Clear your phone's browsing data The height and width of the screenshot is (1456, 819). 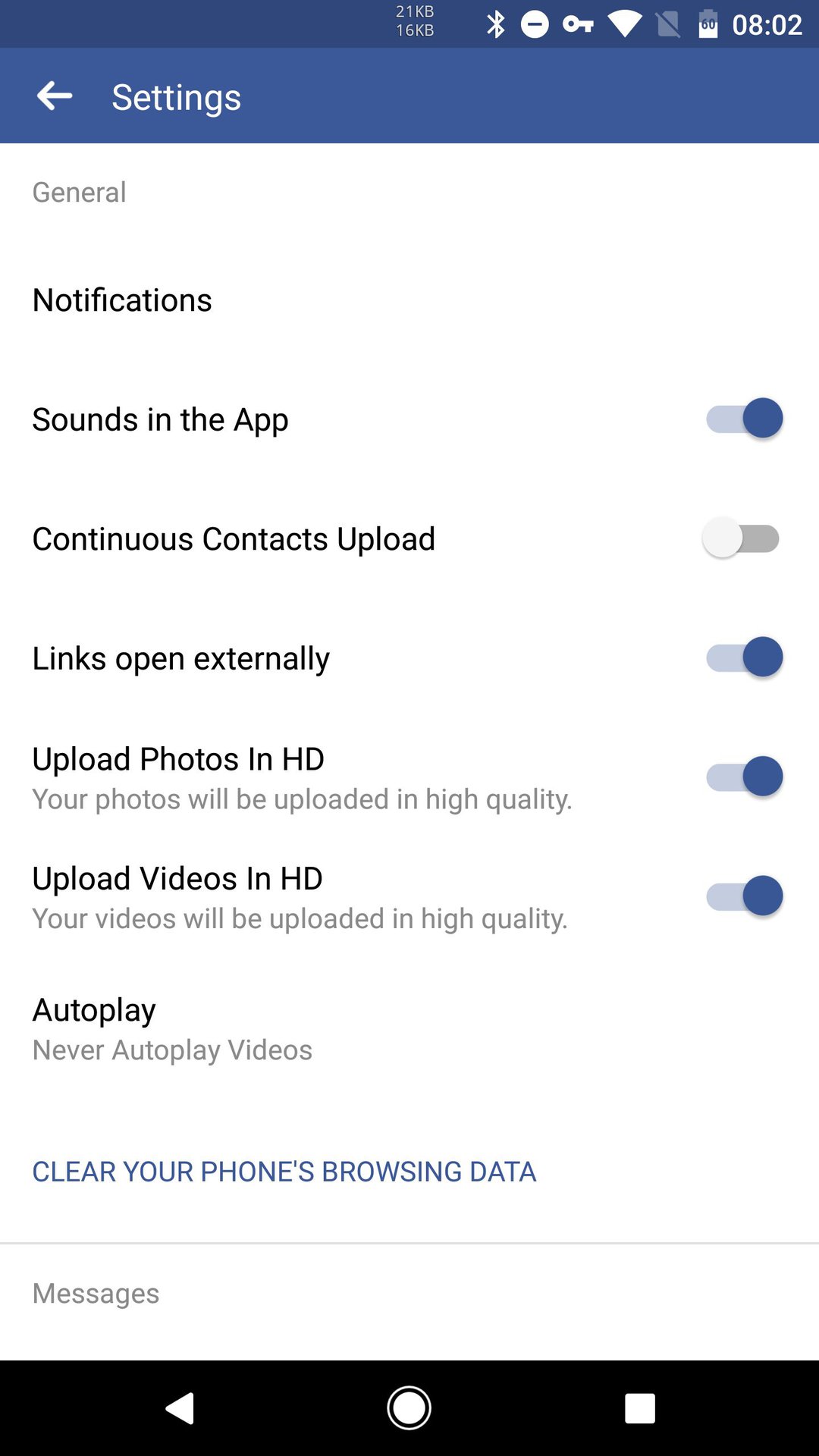pos(284,1172)
